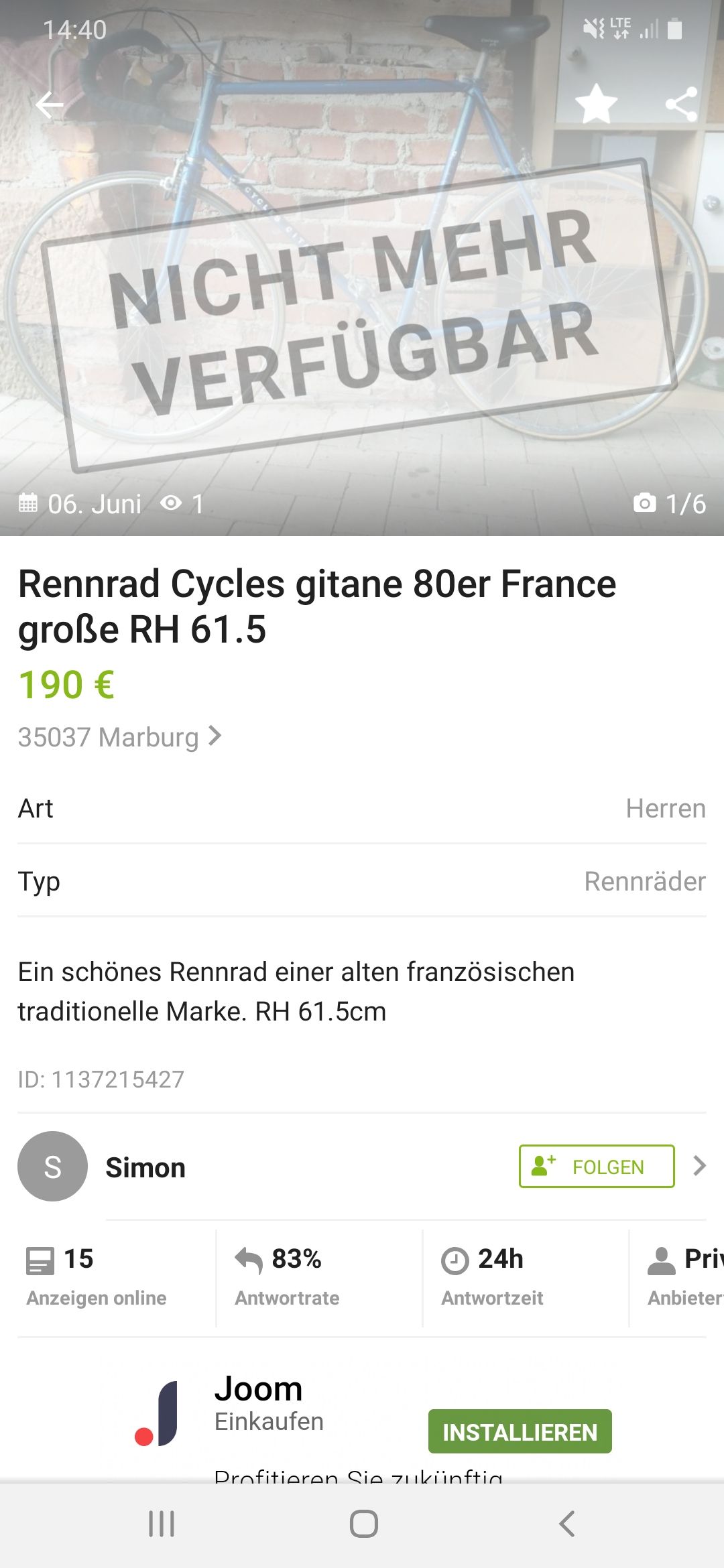Go back using the top arrow
724x1568 pixels.
(x=49, y=105)
